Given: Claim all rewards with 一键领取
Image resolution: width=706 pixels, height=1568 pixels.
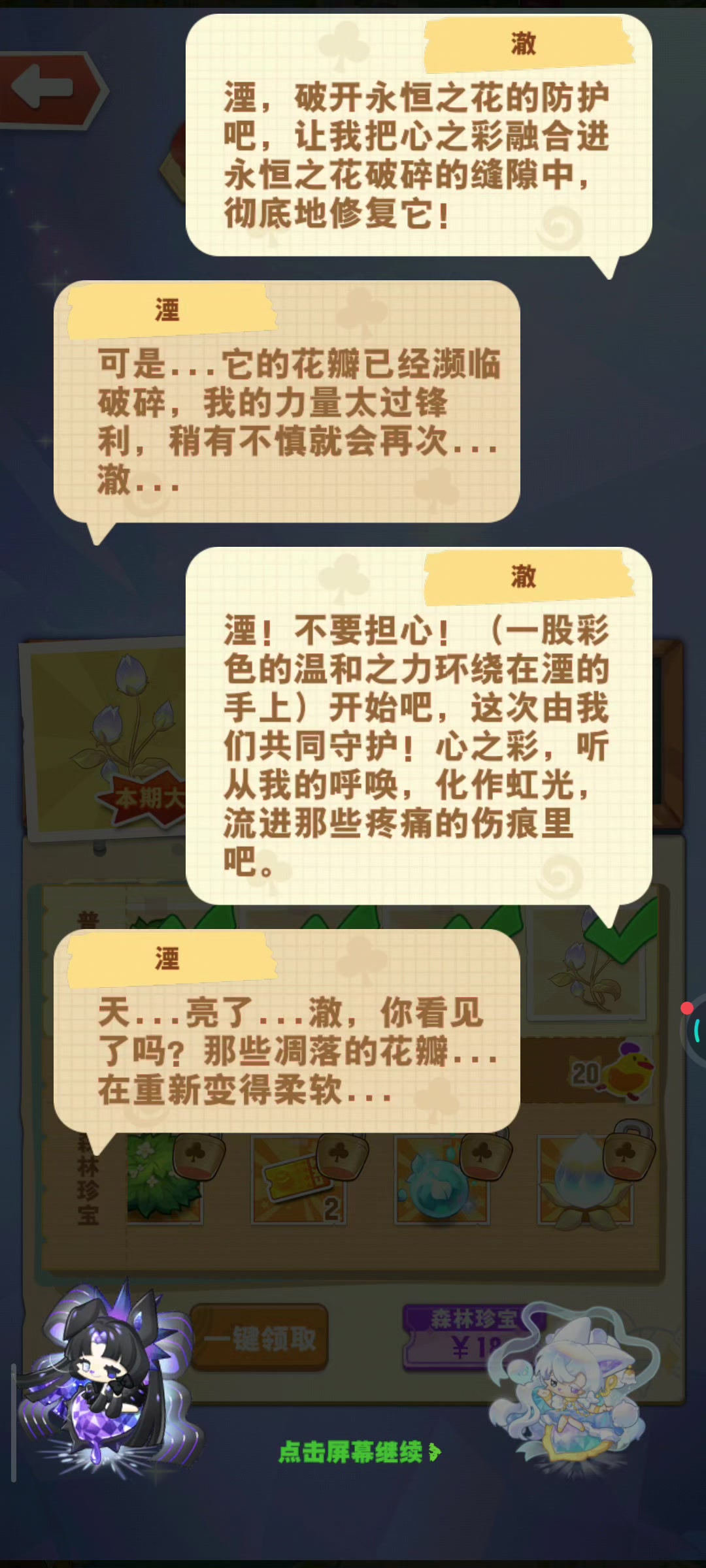Looking at the screenshot, I should (x=260, y=1339).
